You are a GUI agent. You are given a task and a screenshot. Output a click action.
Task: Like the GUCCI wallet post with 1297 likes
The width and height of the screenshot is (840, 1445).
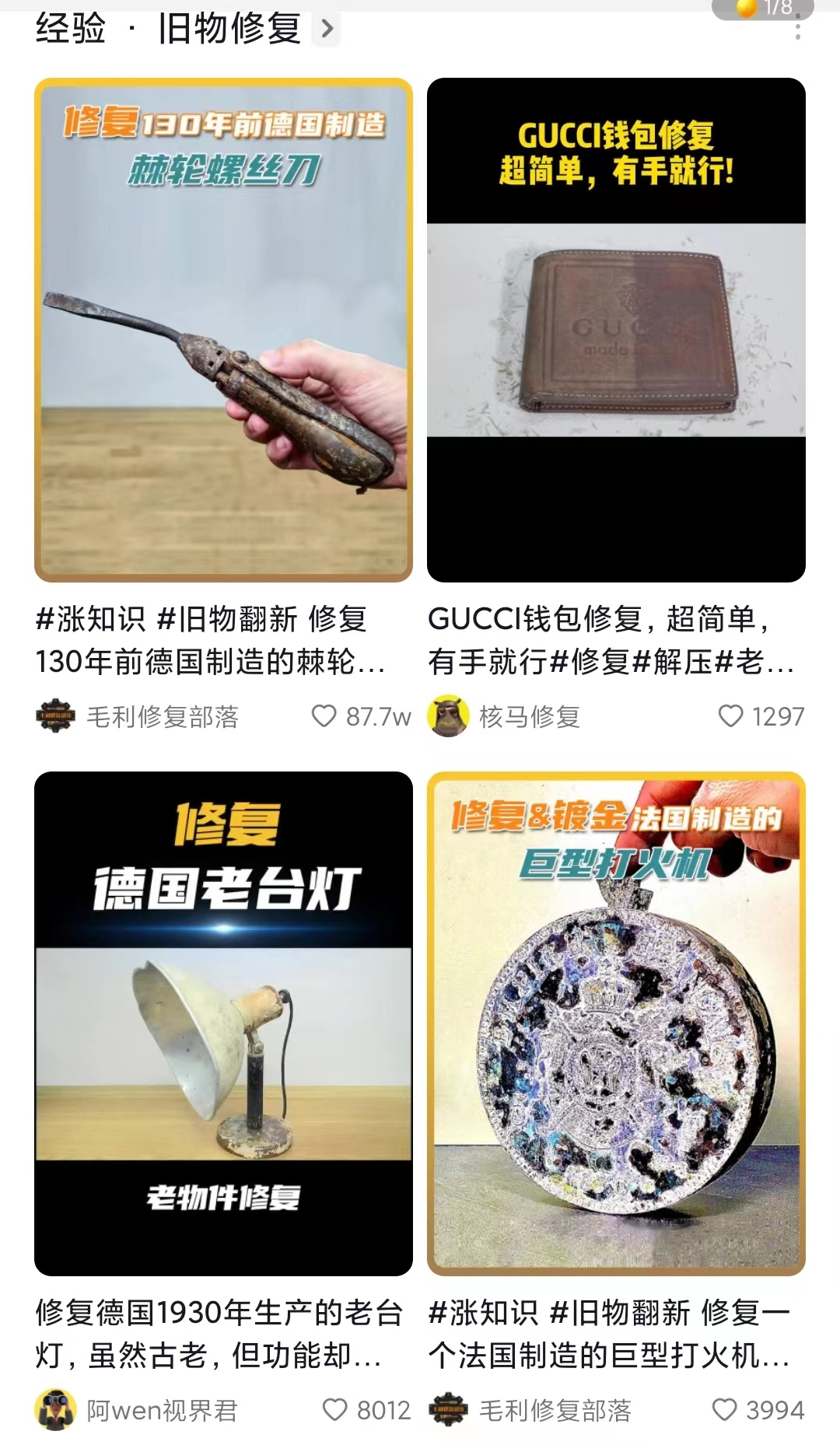(x=730, y=716)
